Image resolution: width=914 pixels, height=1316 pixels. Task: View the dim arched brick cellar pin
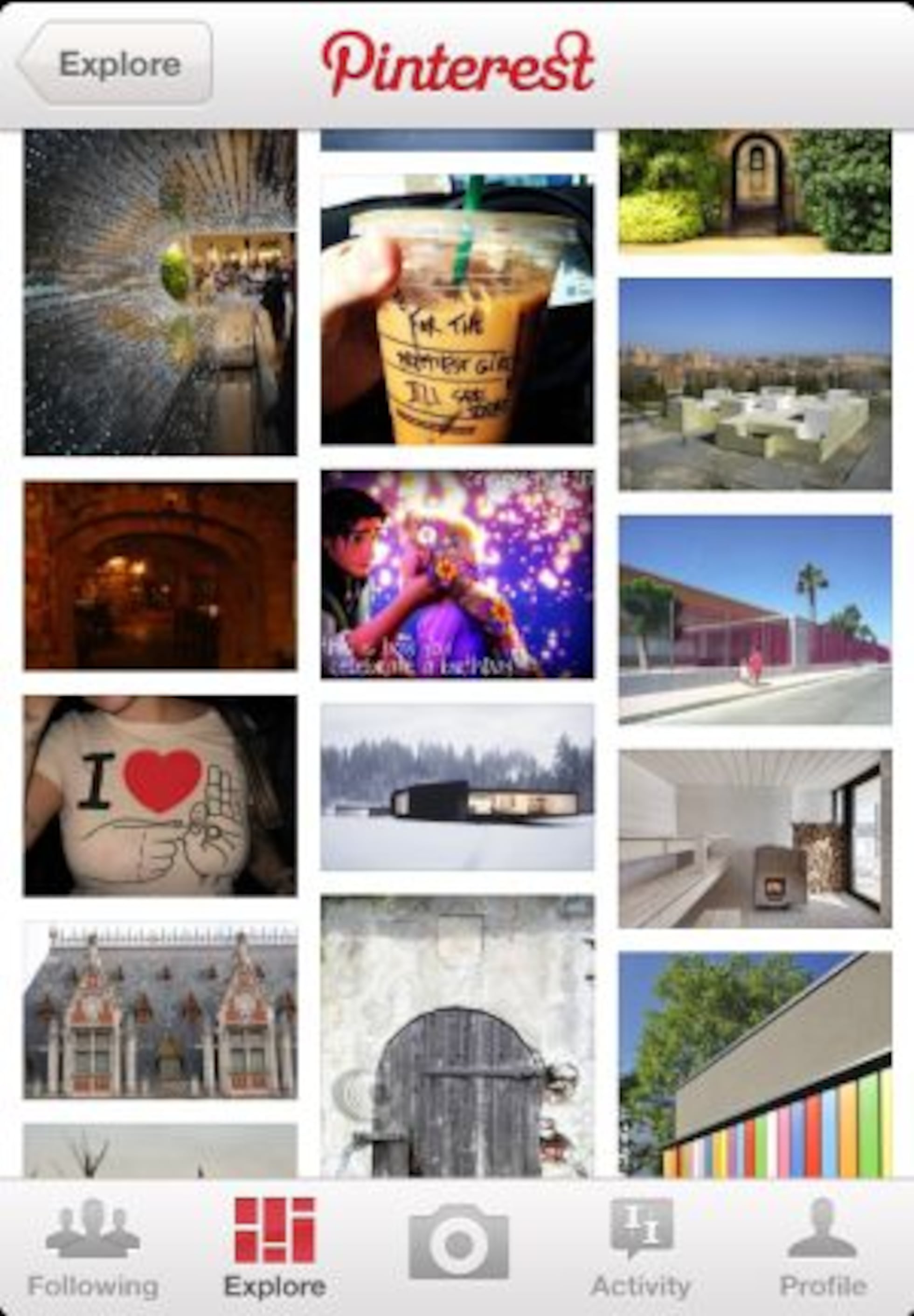tap(160, 575)
